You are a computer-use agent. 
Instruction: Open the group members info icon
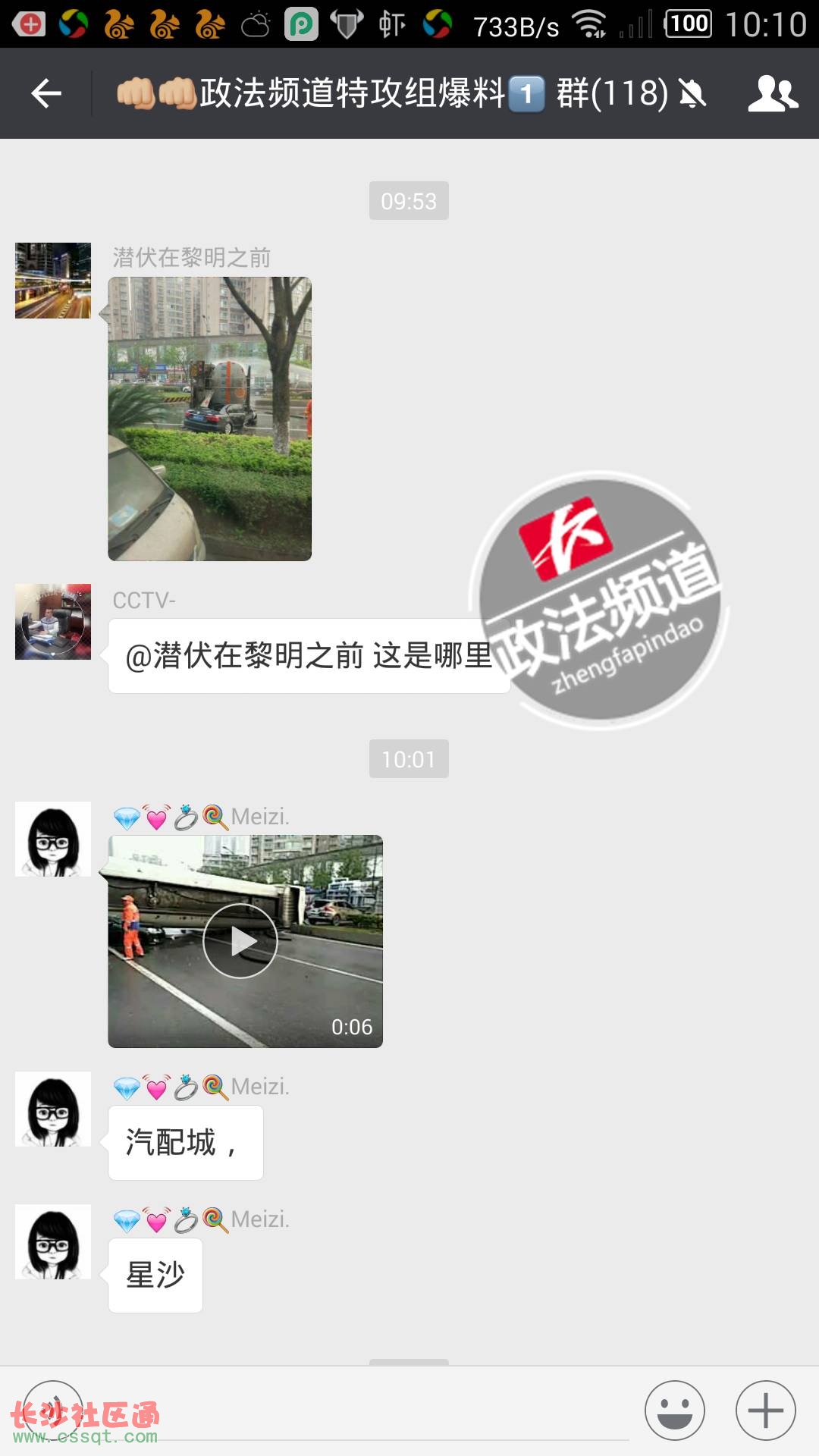(x=773, y=94)
